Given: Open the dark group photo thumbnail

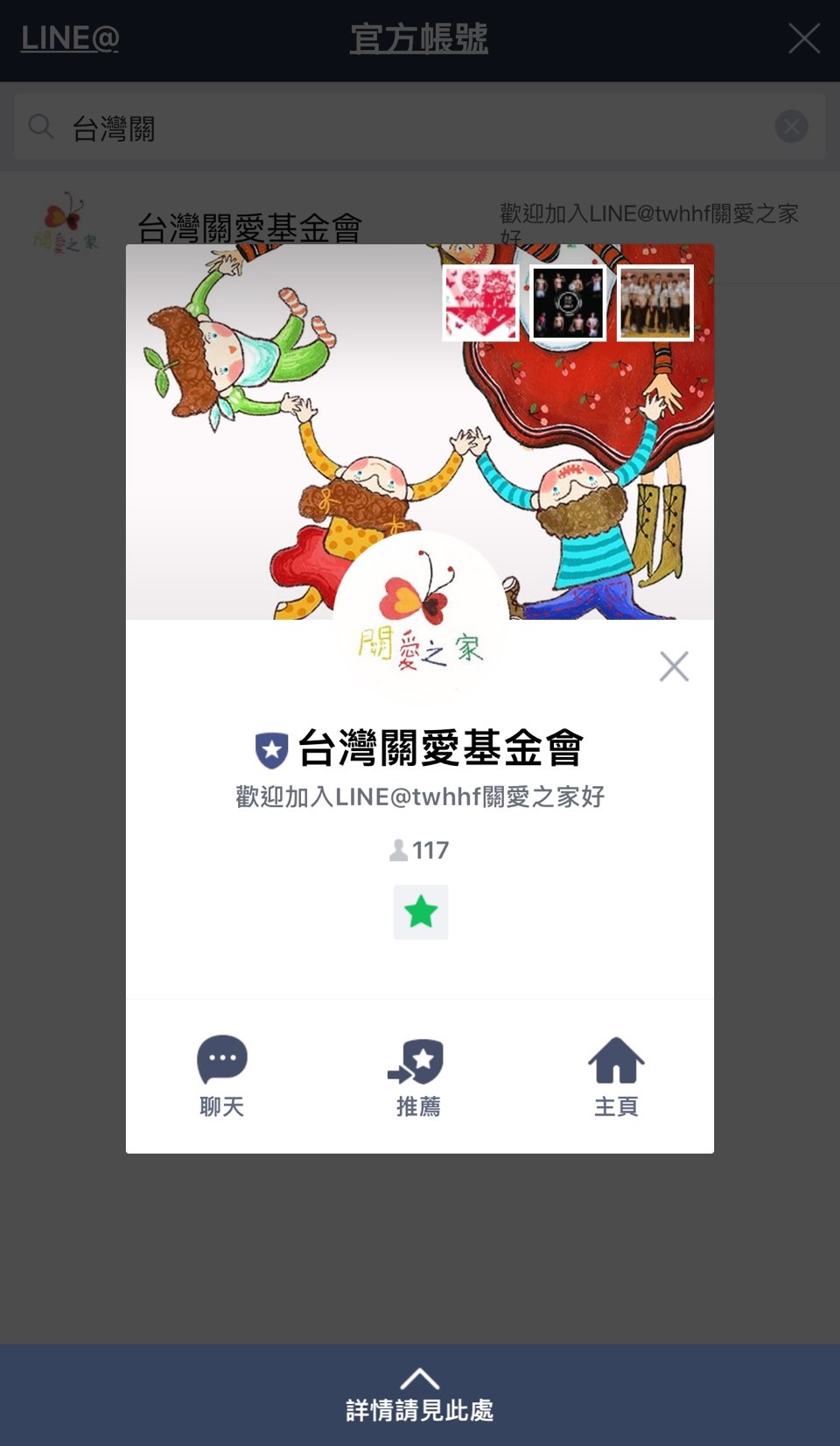Looking at the screenshot, I should click(568, 303).
